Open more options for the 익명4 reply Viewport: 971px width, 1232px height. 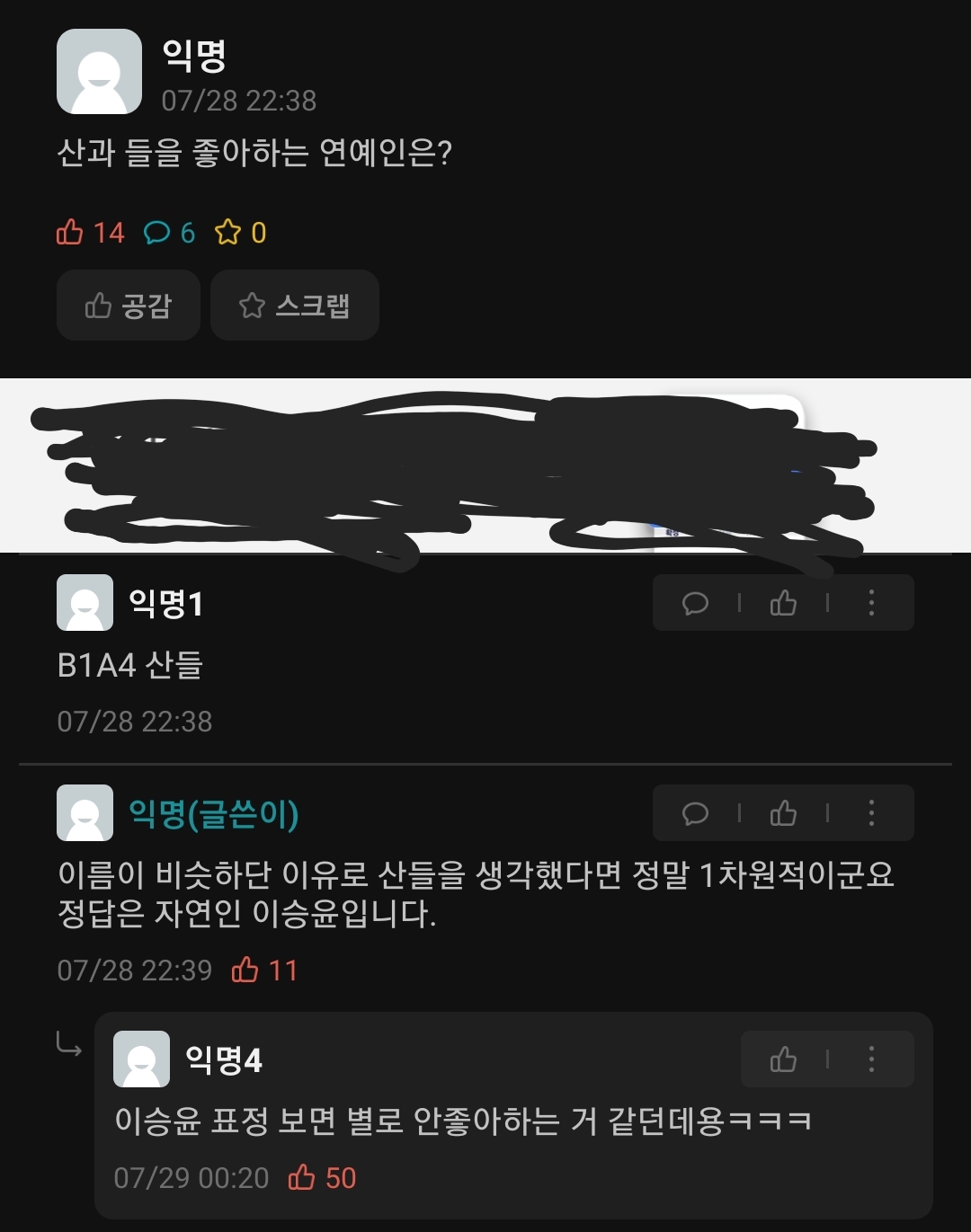click(871, 1059)
